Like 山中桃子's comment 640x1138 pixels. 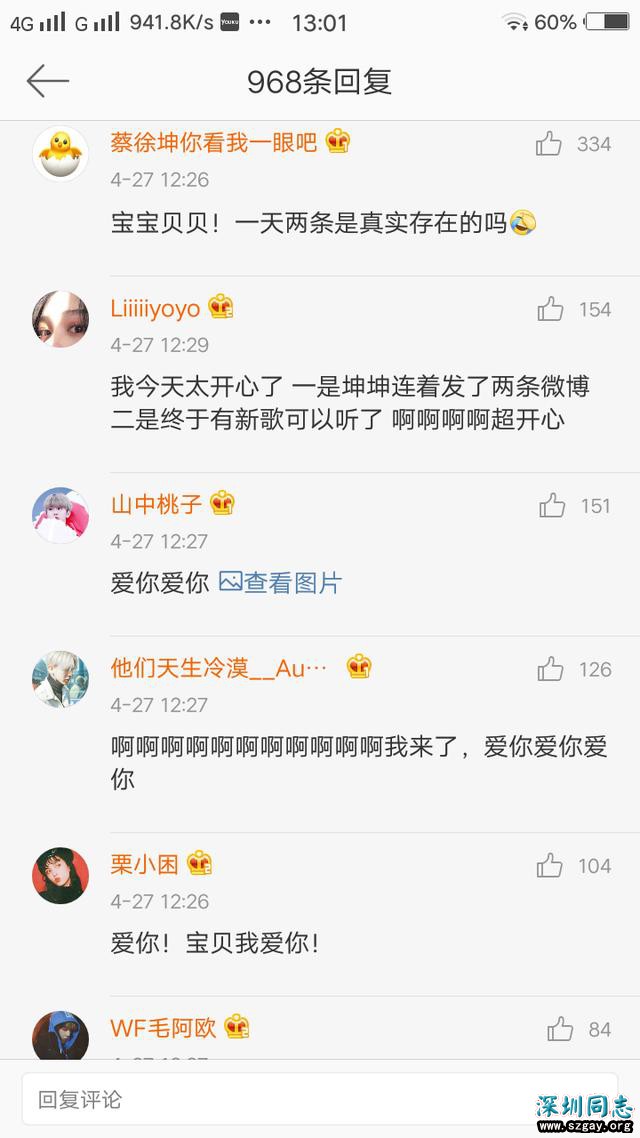pyautogui.click(x=552, y=506)
